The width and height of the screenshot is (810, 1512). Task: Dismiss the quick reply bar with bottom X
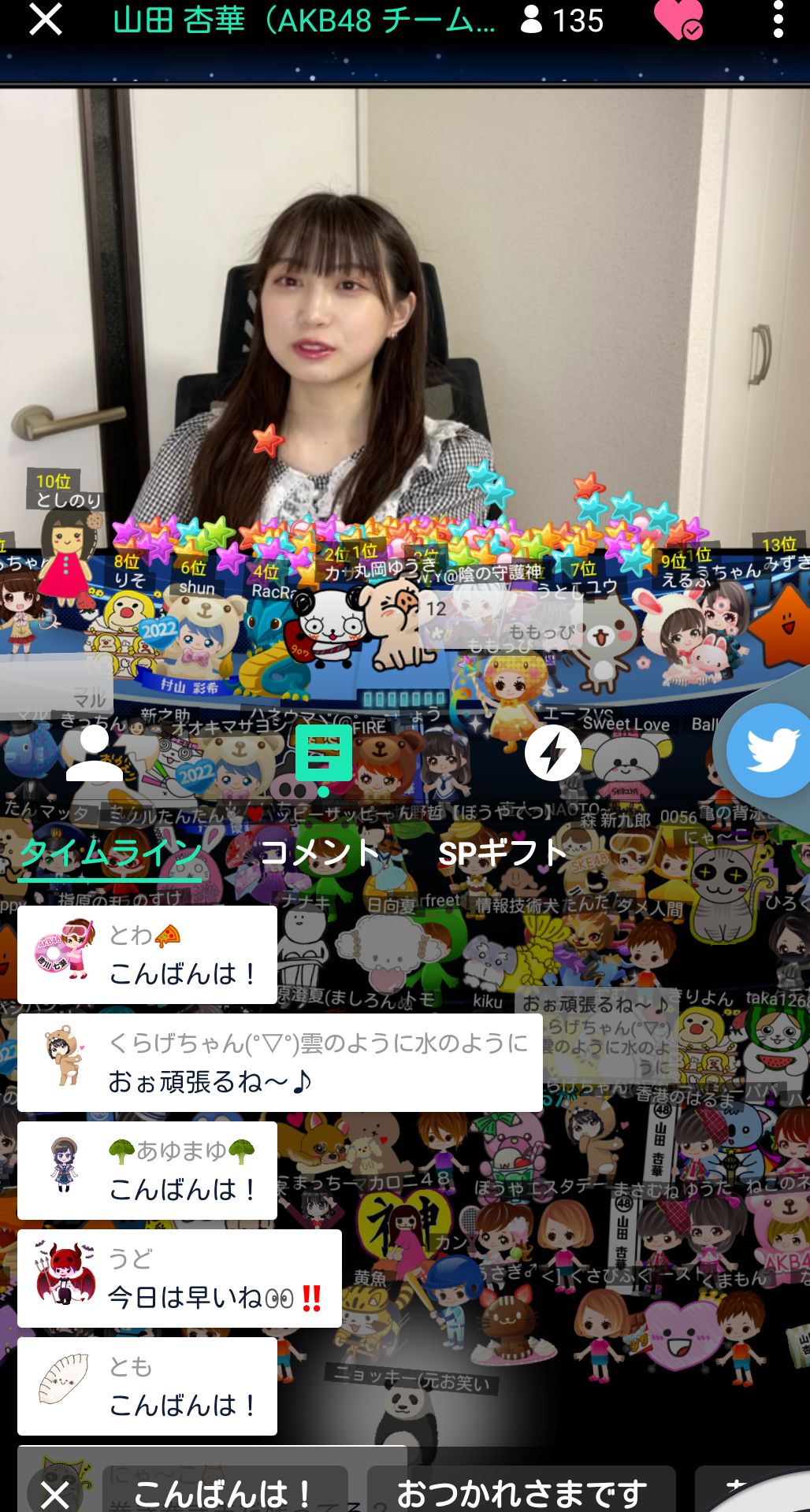coord(55,1492)
